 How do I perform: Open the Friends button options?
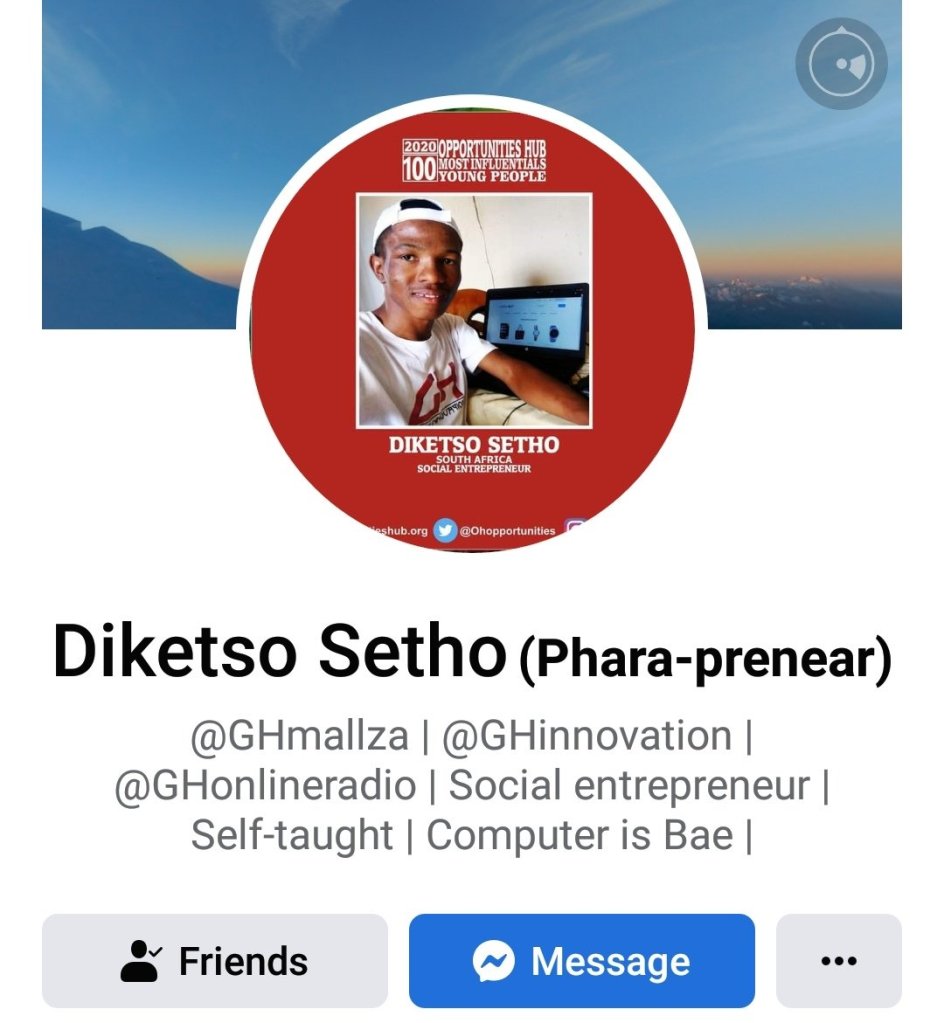point(214,960)
